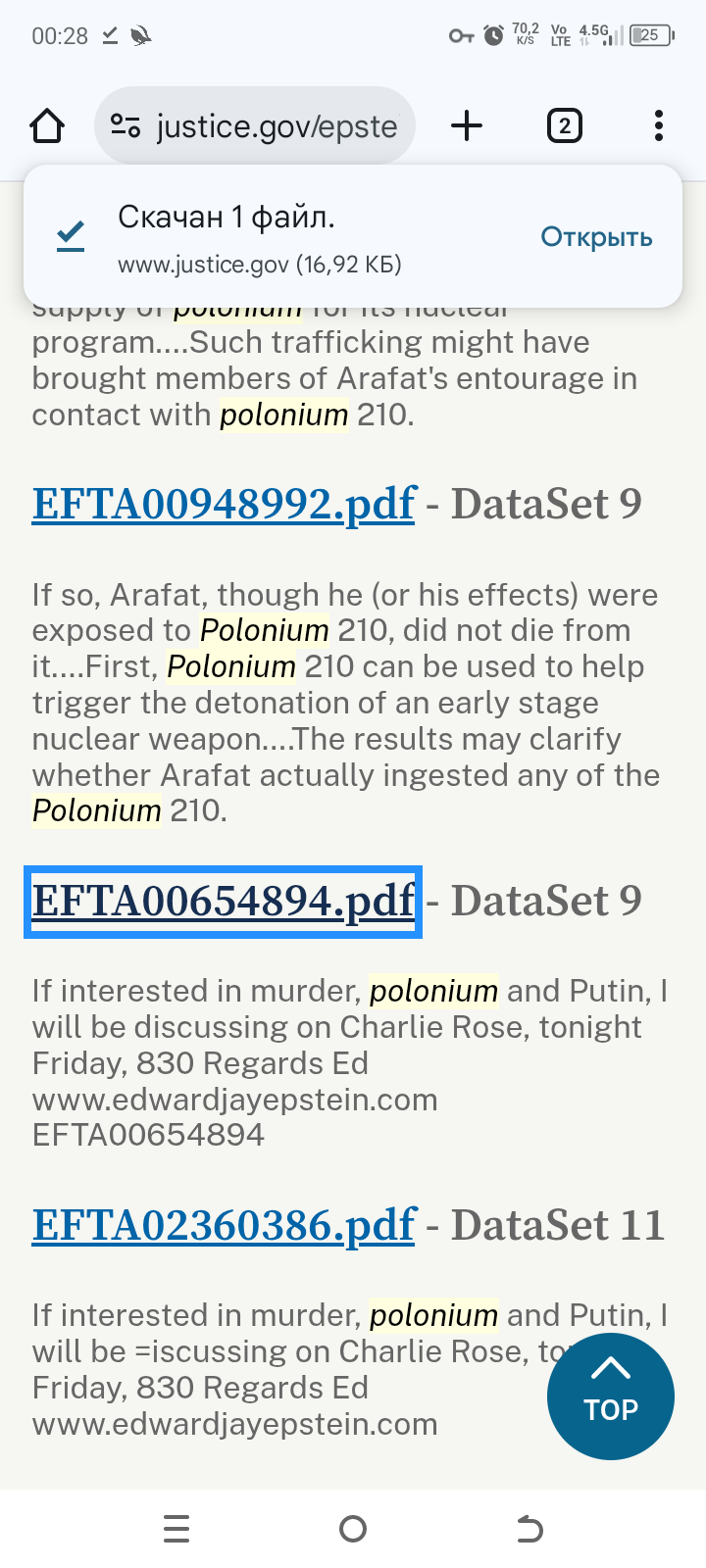Open a new browser tab

pyautogui.click(x=467, y=125)
